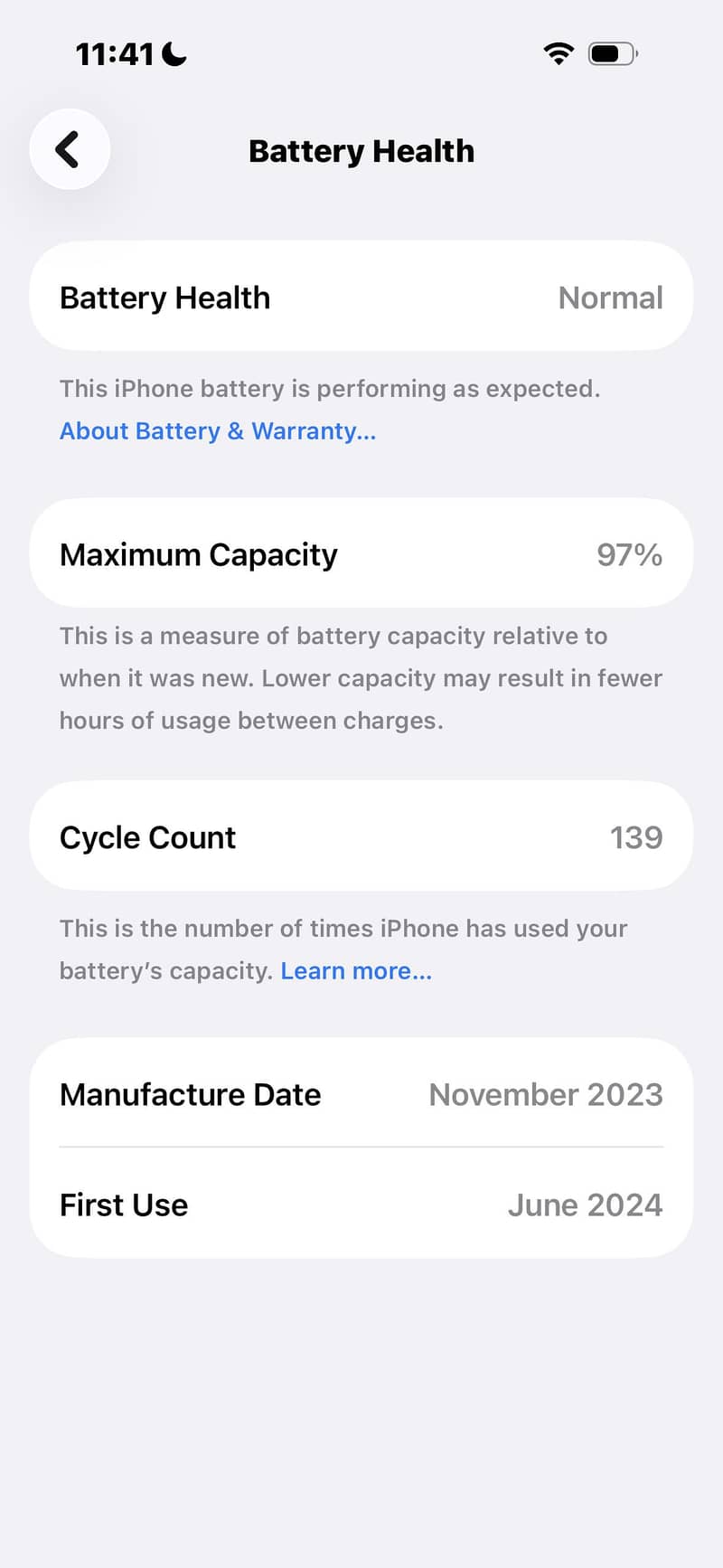Open the About Battery & Warranty link
723x1568 pixels.
(217, 431)
